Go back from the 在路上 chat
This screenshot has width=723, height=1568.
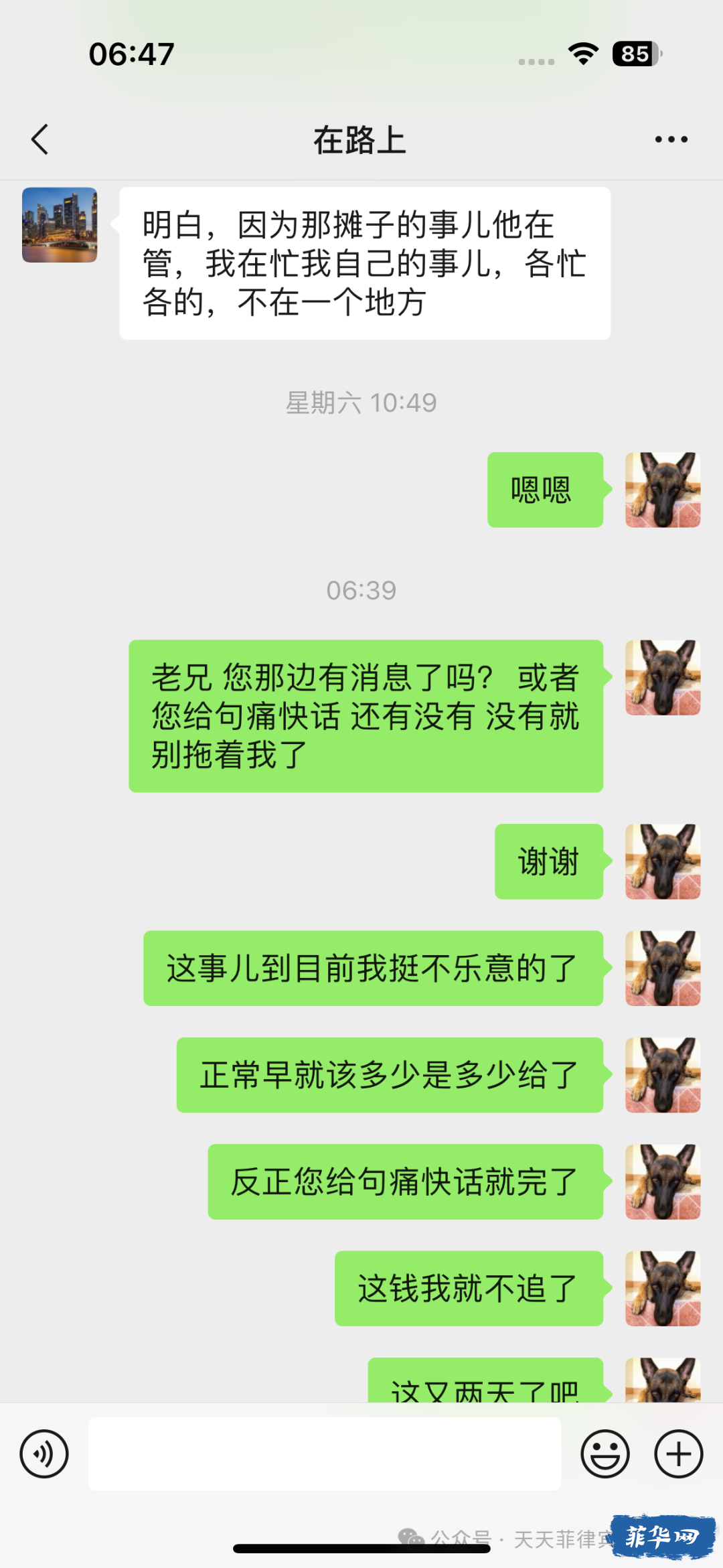(40, 139)
